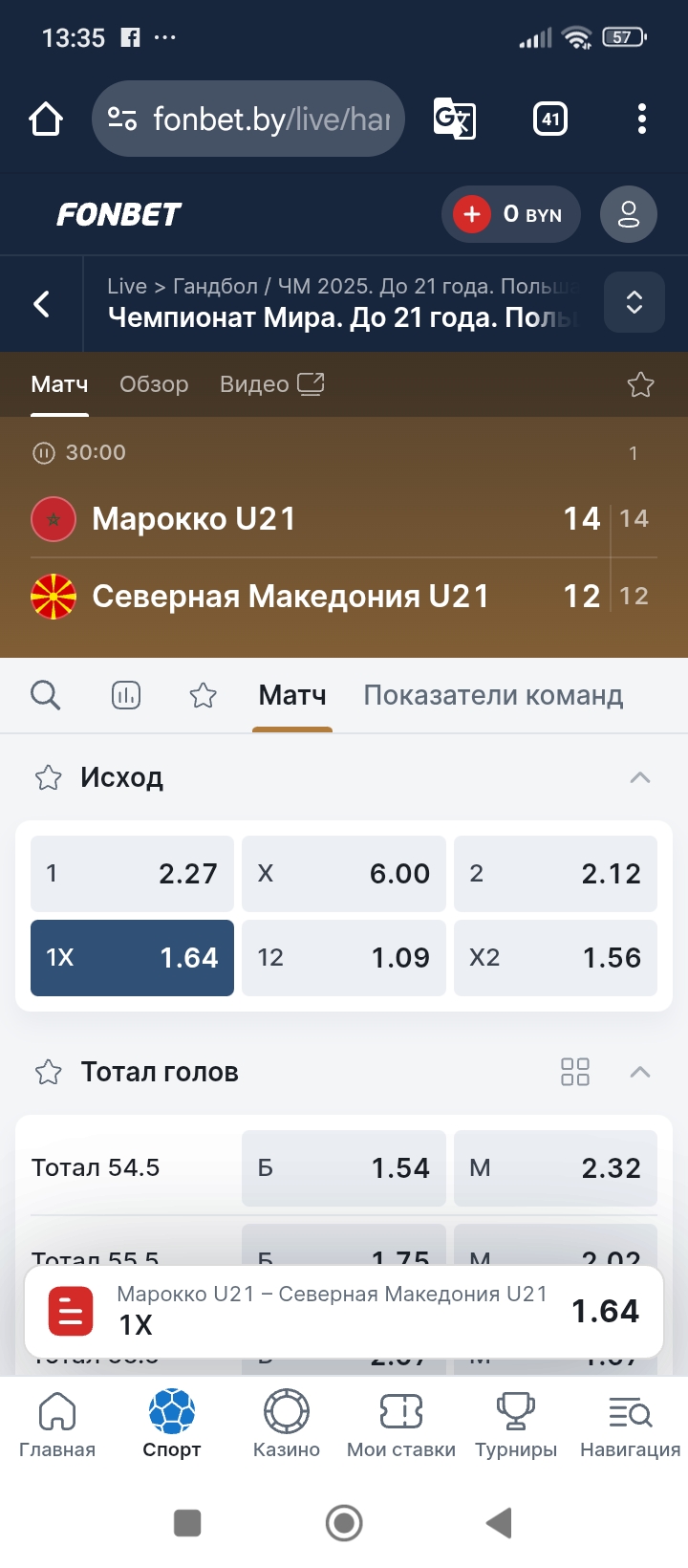Screen dimensions: 688x1568
Task: Select outcome 1 at odds 2.27
Action: tap(132, 873)
